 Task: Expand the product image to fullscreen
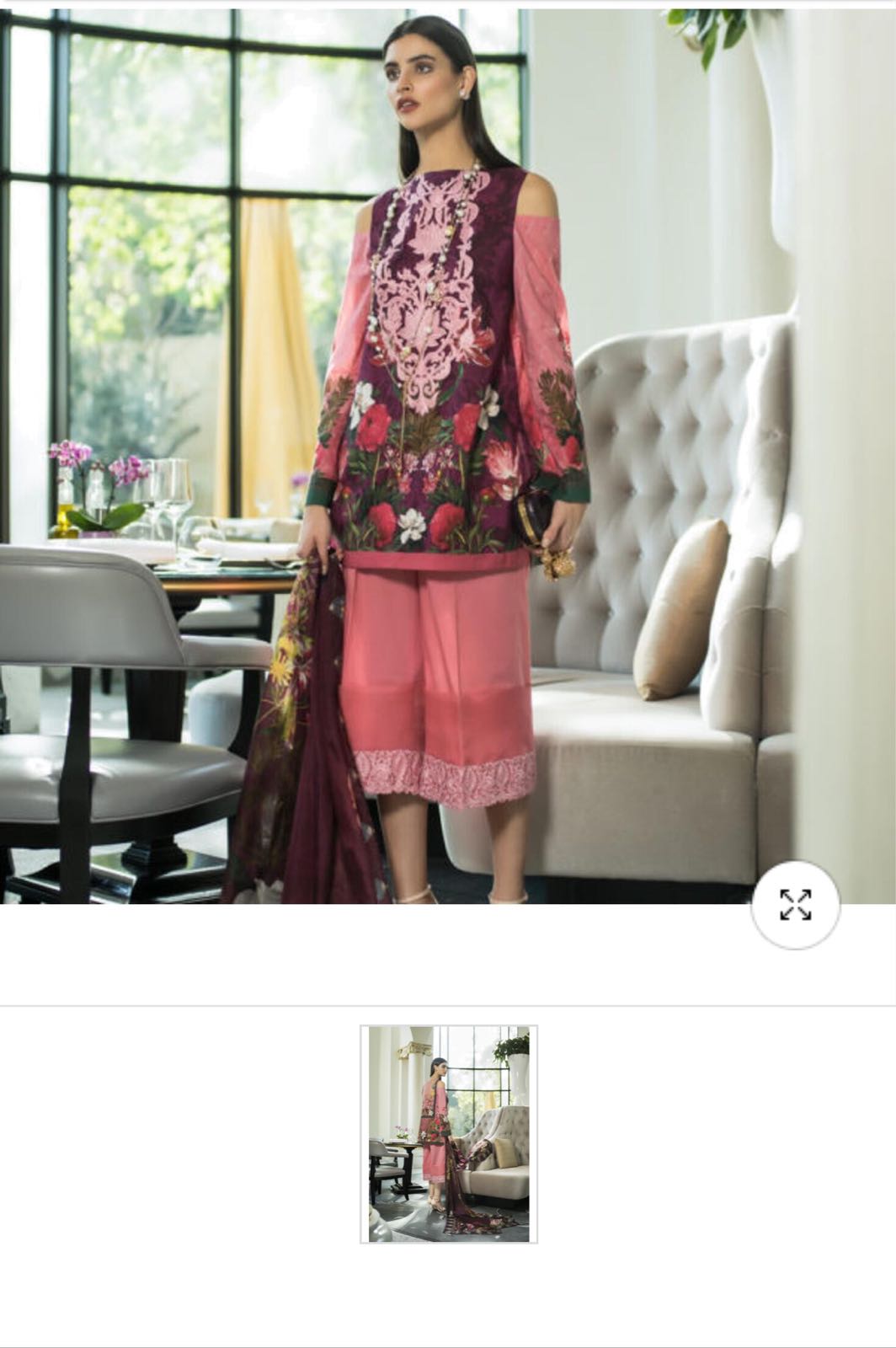795,905
